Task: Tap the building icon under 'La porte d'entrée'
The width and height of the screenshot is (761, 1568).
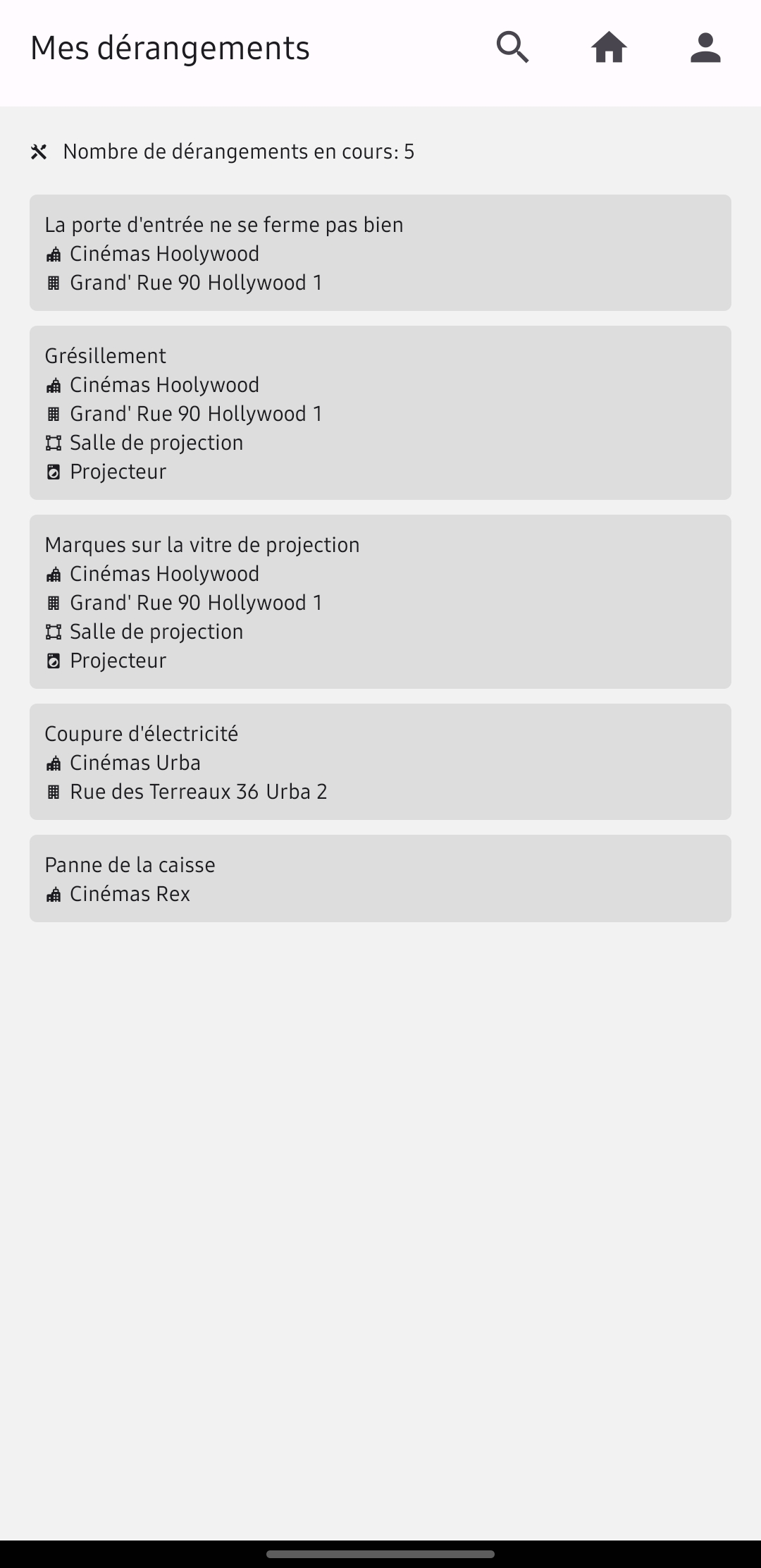Action: pos(54,254)
